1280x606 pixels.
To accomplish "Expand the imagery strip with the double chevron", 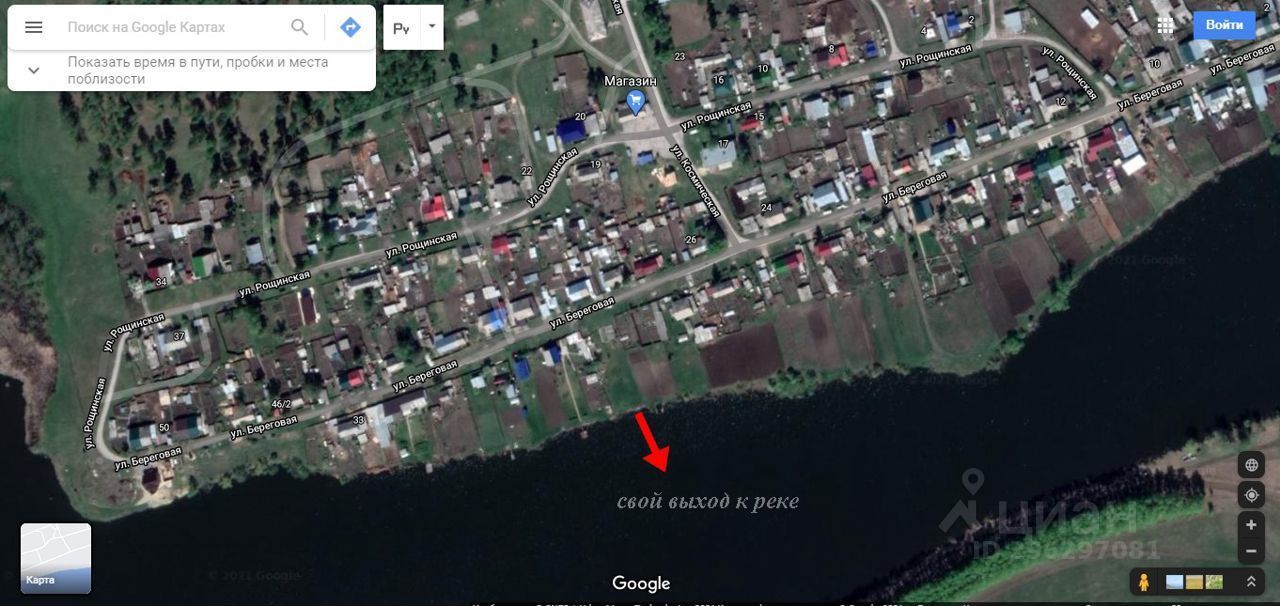I will pyautogui.click(x=1250, y=582).
